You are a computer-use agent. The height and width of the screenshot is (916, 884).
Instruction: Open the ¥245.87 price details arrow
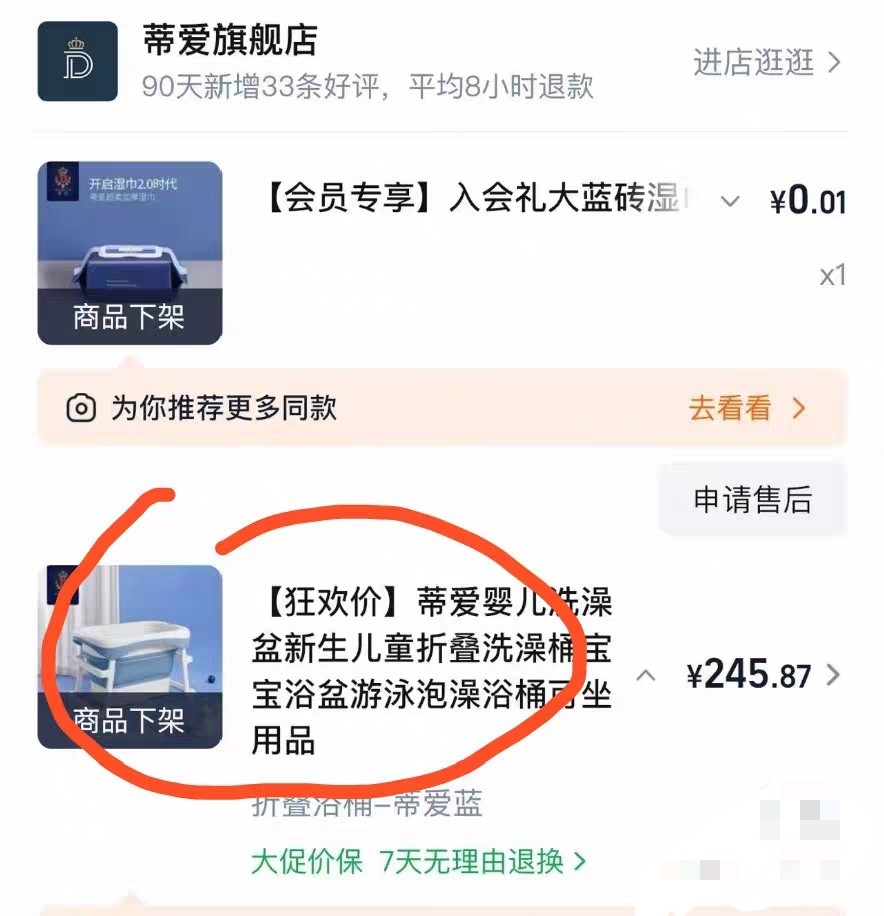(x=833, y=676)
